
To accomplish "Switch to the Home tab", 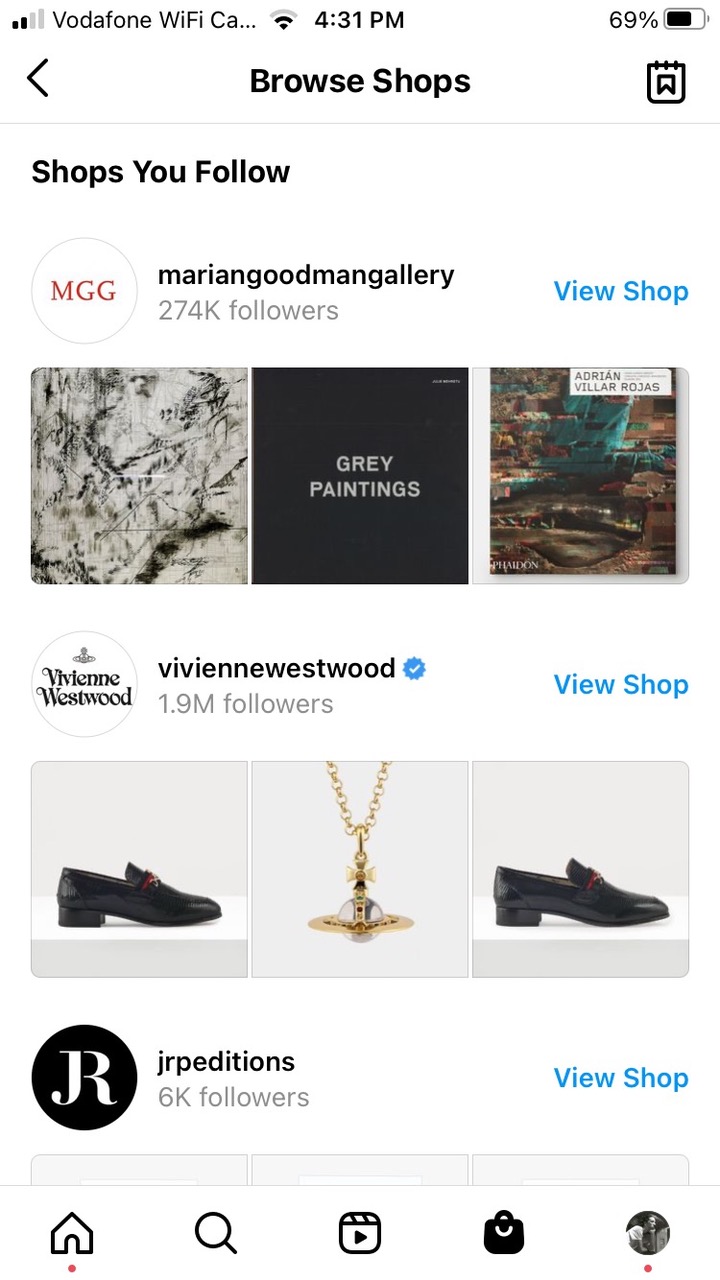I will (x=72, y=1233).
